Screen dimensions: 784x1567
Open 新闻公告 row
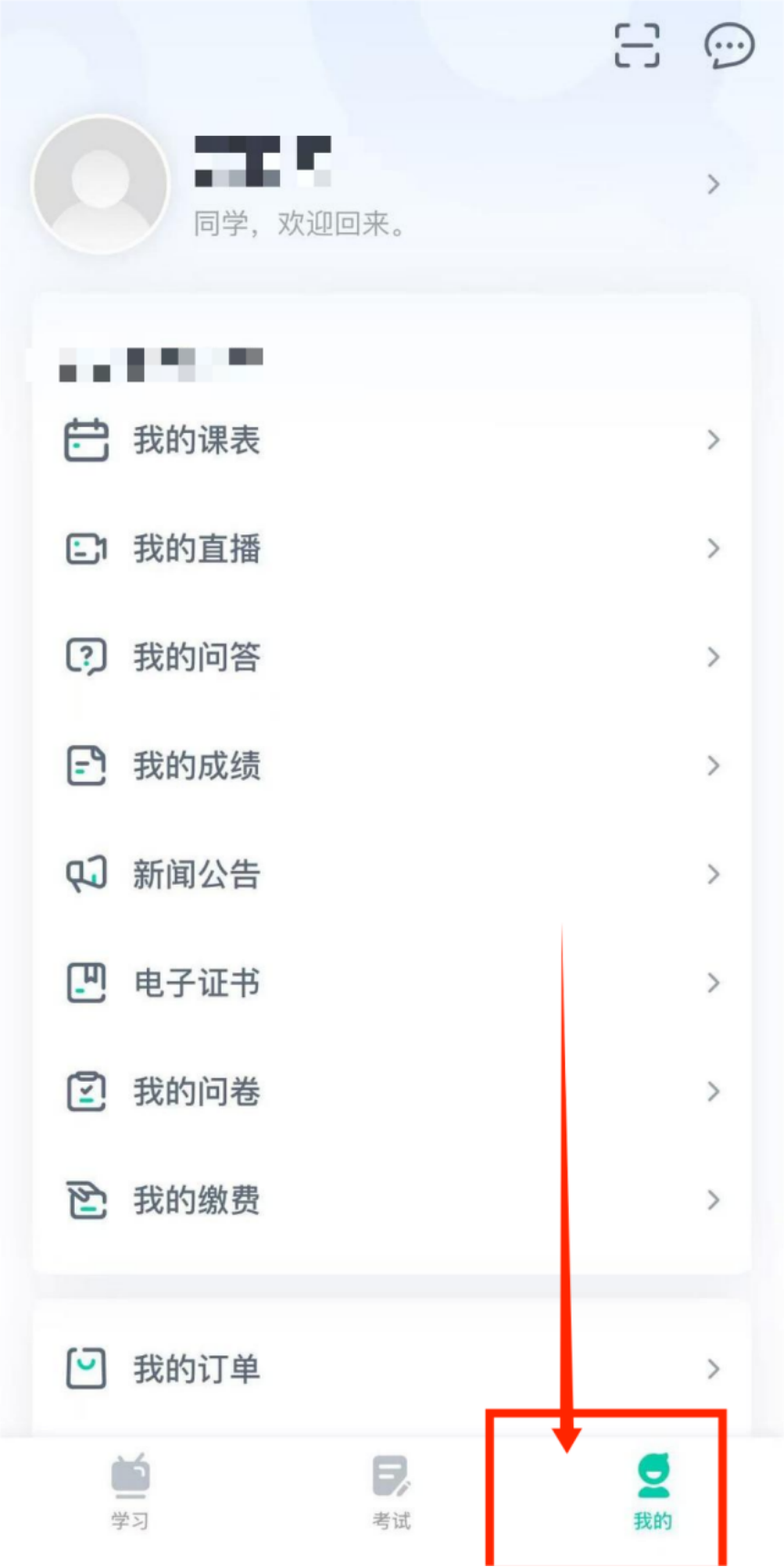[392, 874]
